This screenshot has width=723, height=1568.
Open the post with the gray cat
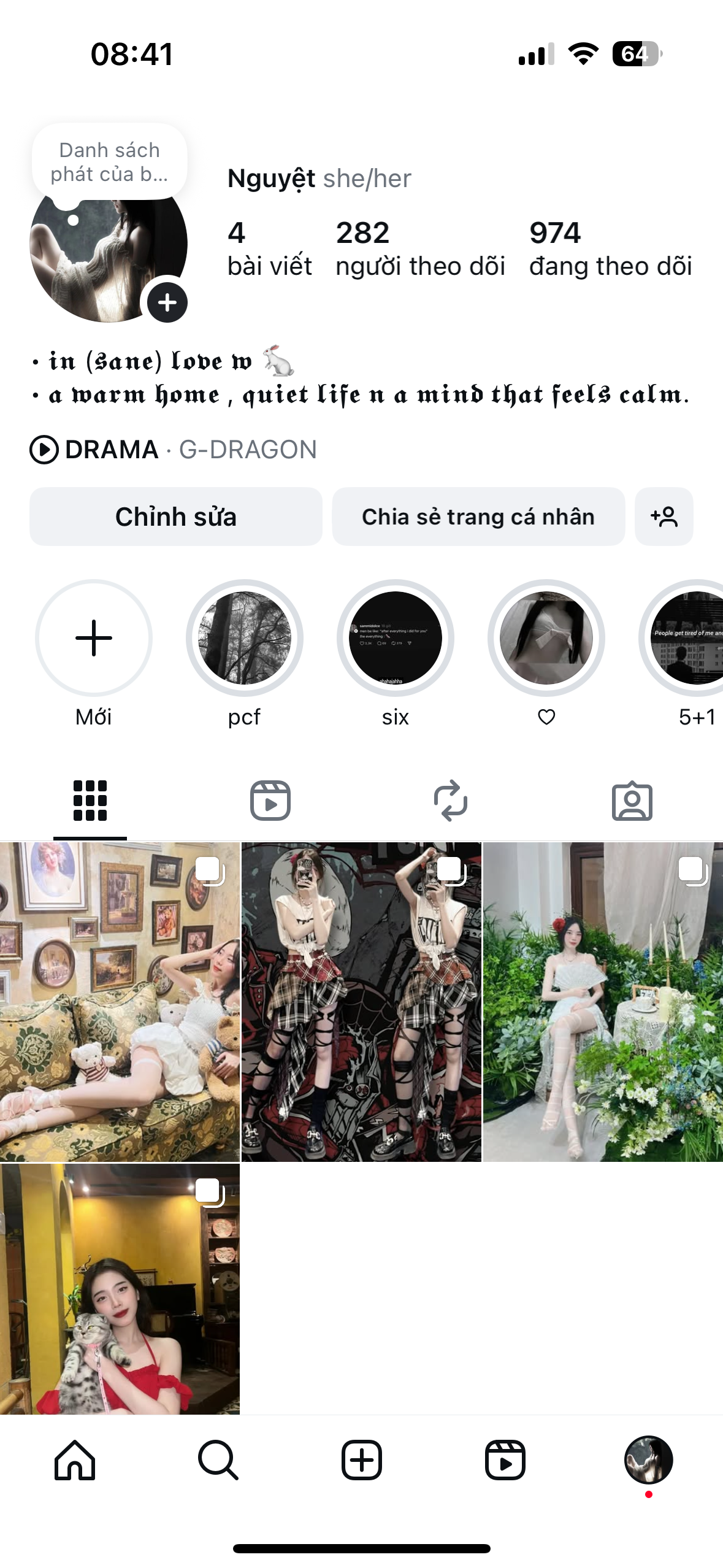(x=120, y=1288)
